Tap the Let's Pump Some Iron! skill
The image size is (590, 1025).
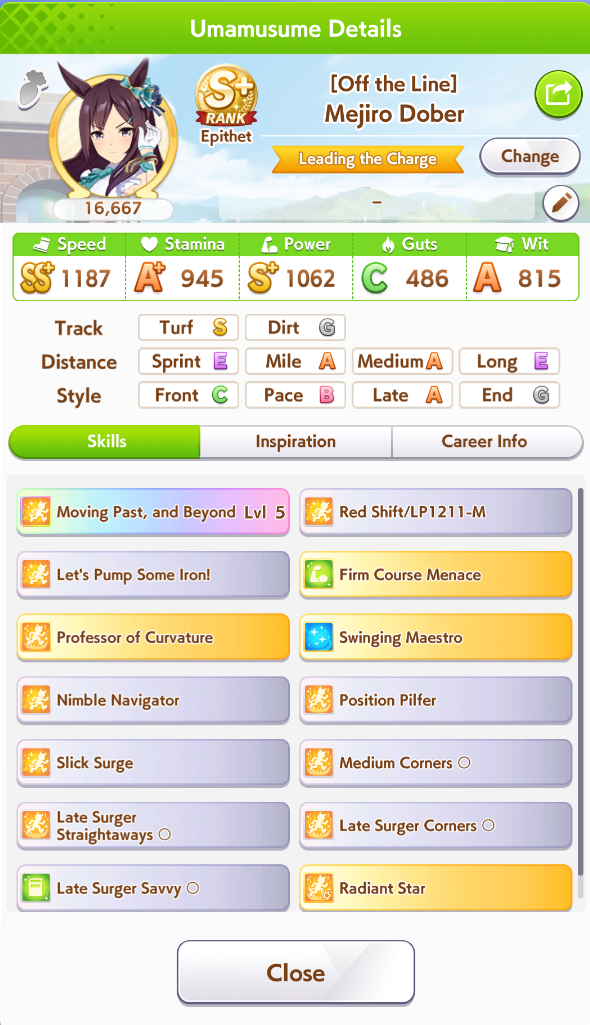(x=153, y=575)
